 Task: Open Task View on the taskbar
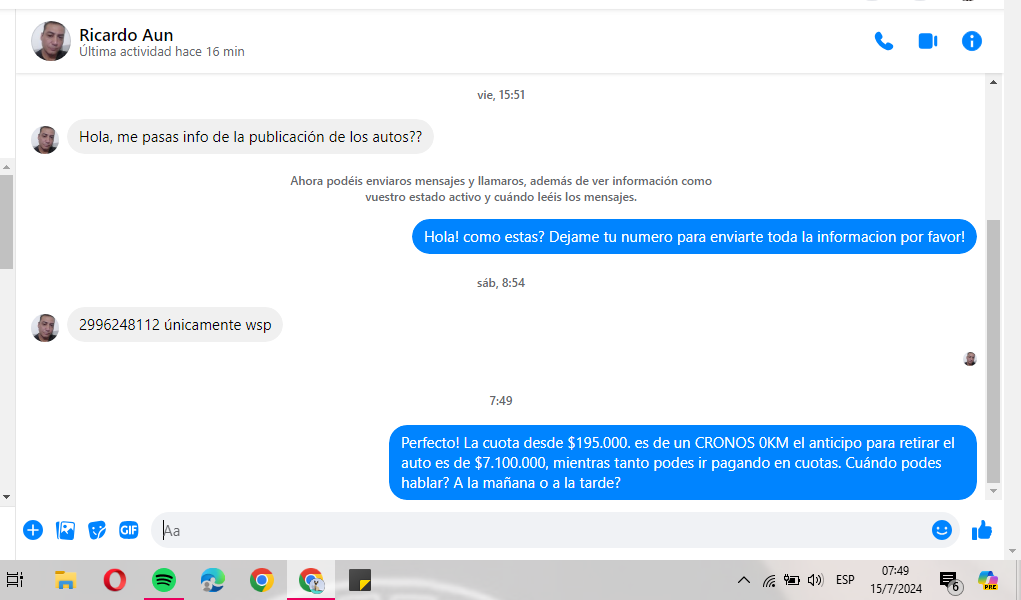click(16, 579)
